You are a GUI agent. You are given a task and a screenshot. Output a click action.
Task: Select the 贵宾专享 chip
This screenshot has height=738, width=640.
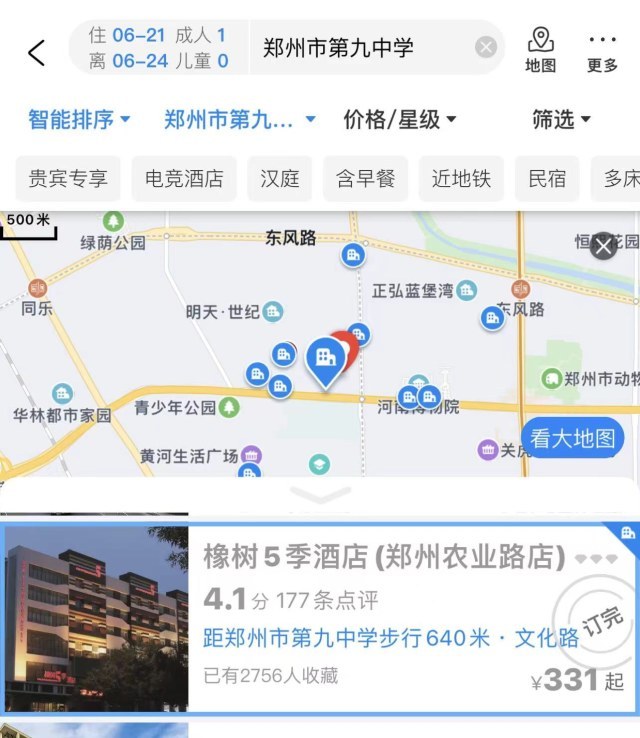point(68,179)
